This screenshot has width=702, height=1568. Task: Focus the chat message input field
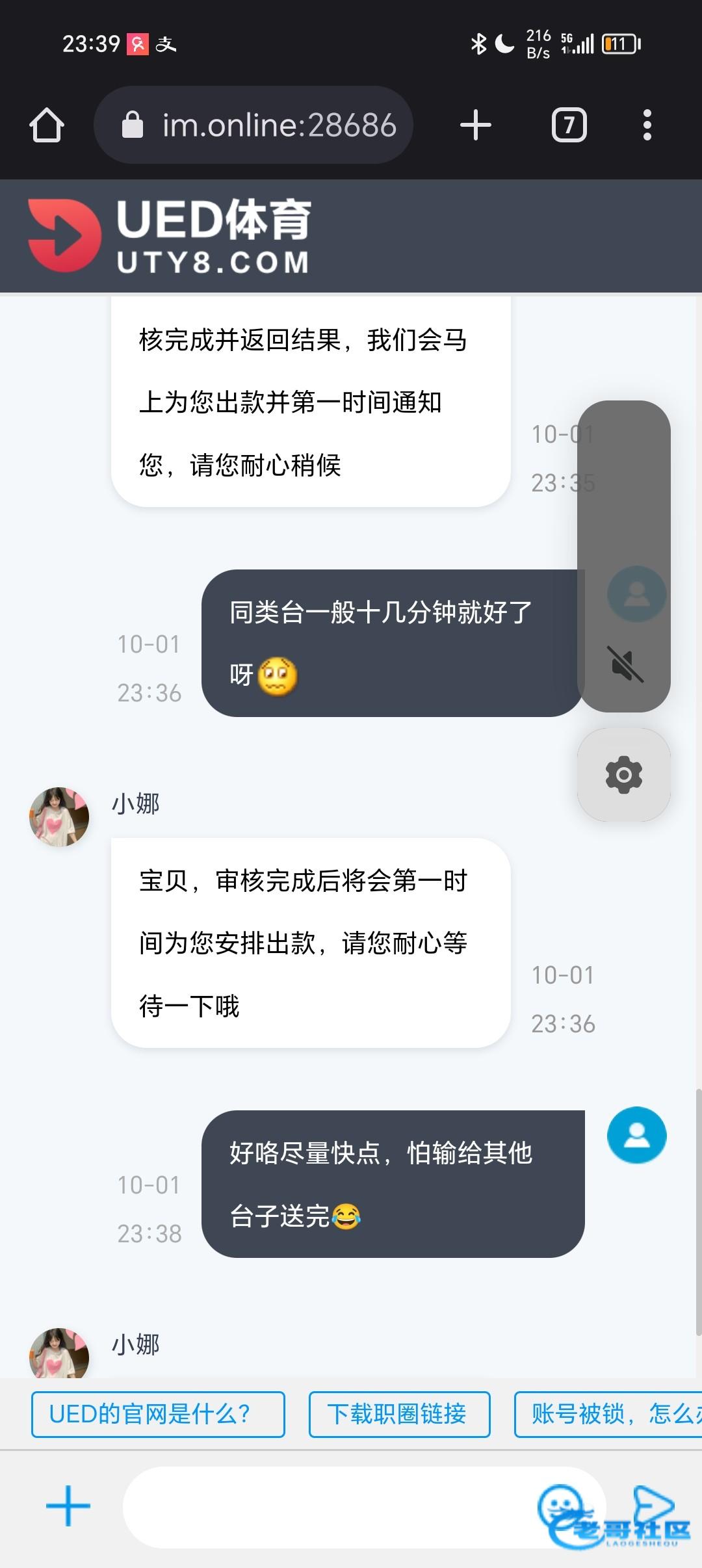tap(325, 1507)
